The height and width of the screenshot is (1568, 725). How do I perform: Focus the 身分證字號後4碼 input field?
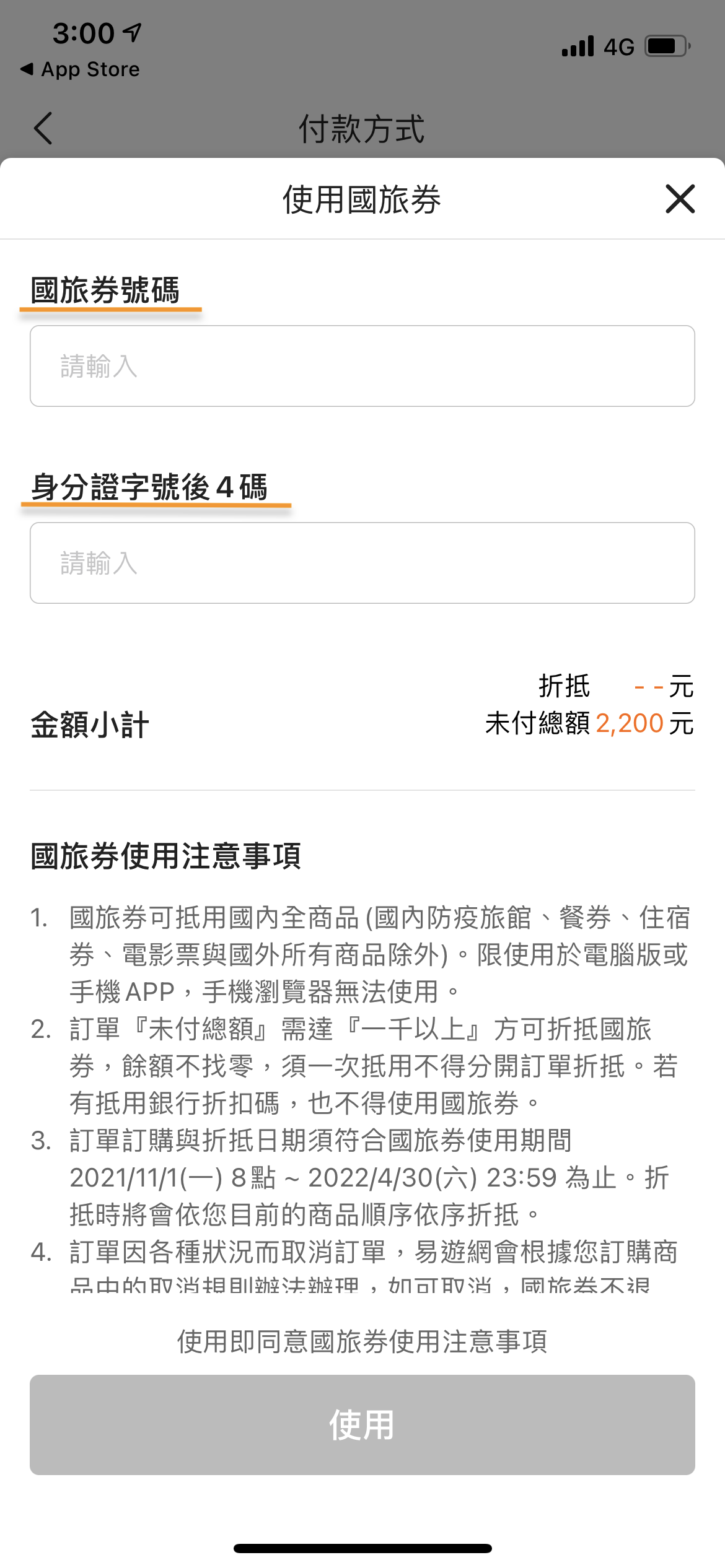tap(362, 563)
